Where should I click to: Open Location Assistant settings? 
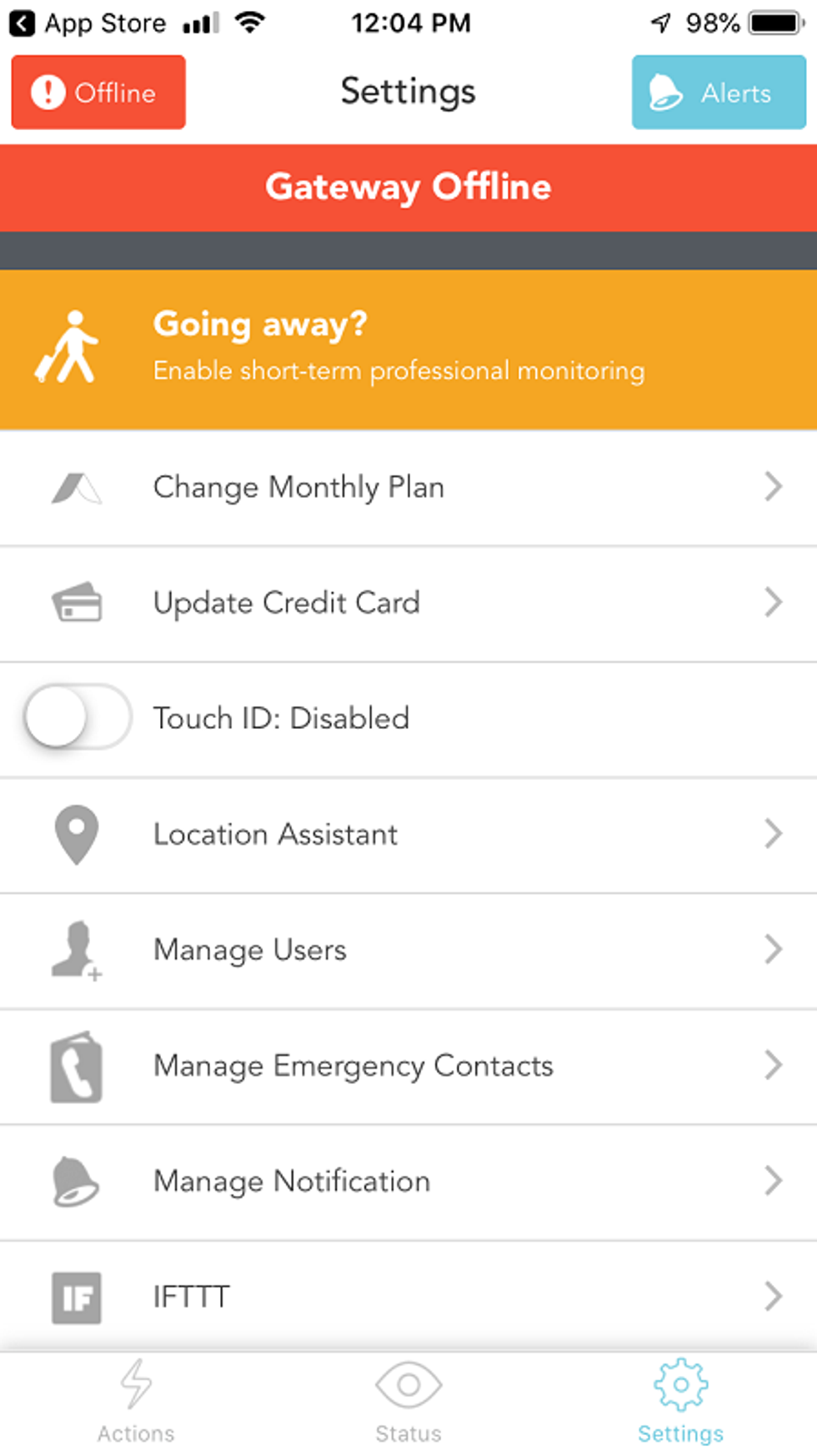tap(408, 835)
